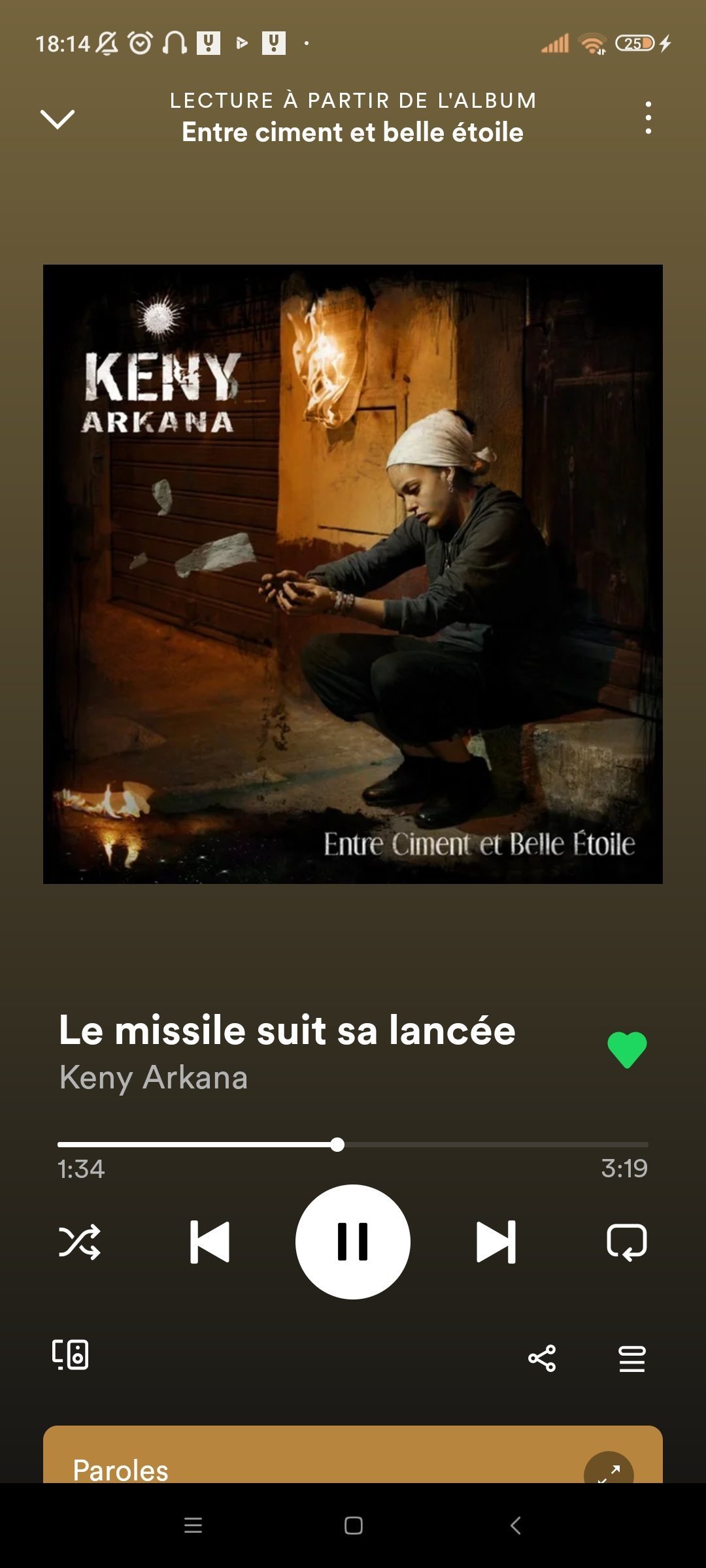Skip to the next track
706x1568 pixels.
pyautogui.click(x=496, y=1241)
